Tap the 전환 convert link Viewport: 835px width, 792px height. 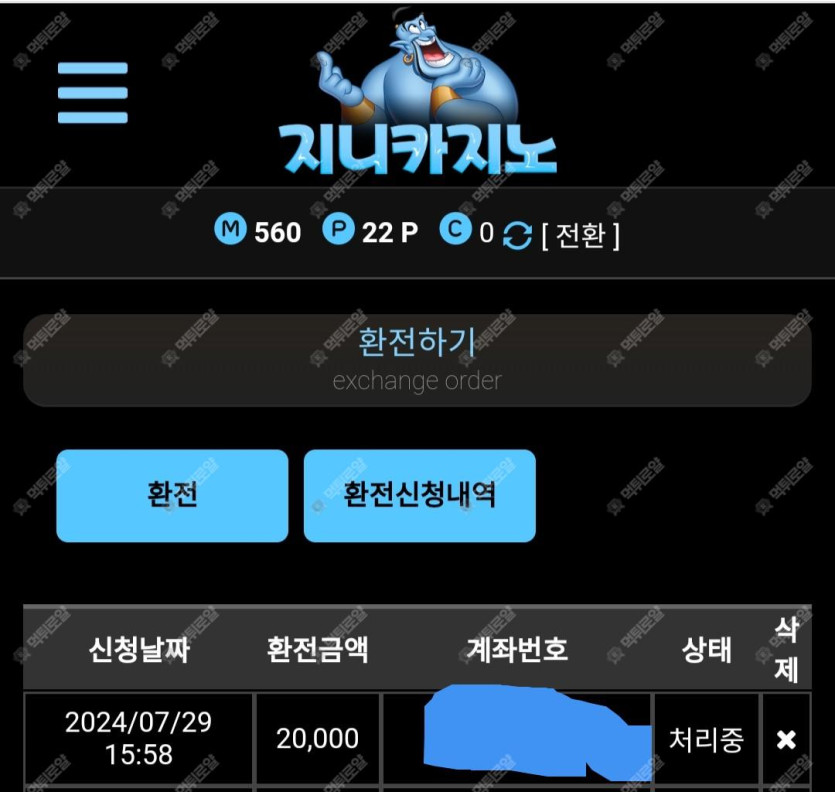click(580, 236)
